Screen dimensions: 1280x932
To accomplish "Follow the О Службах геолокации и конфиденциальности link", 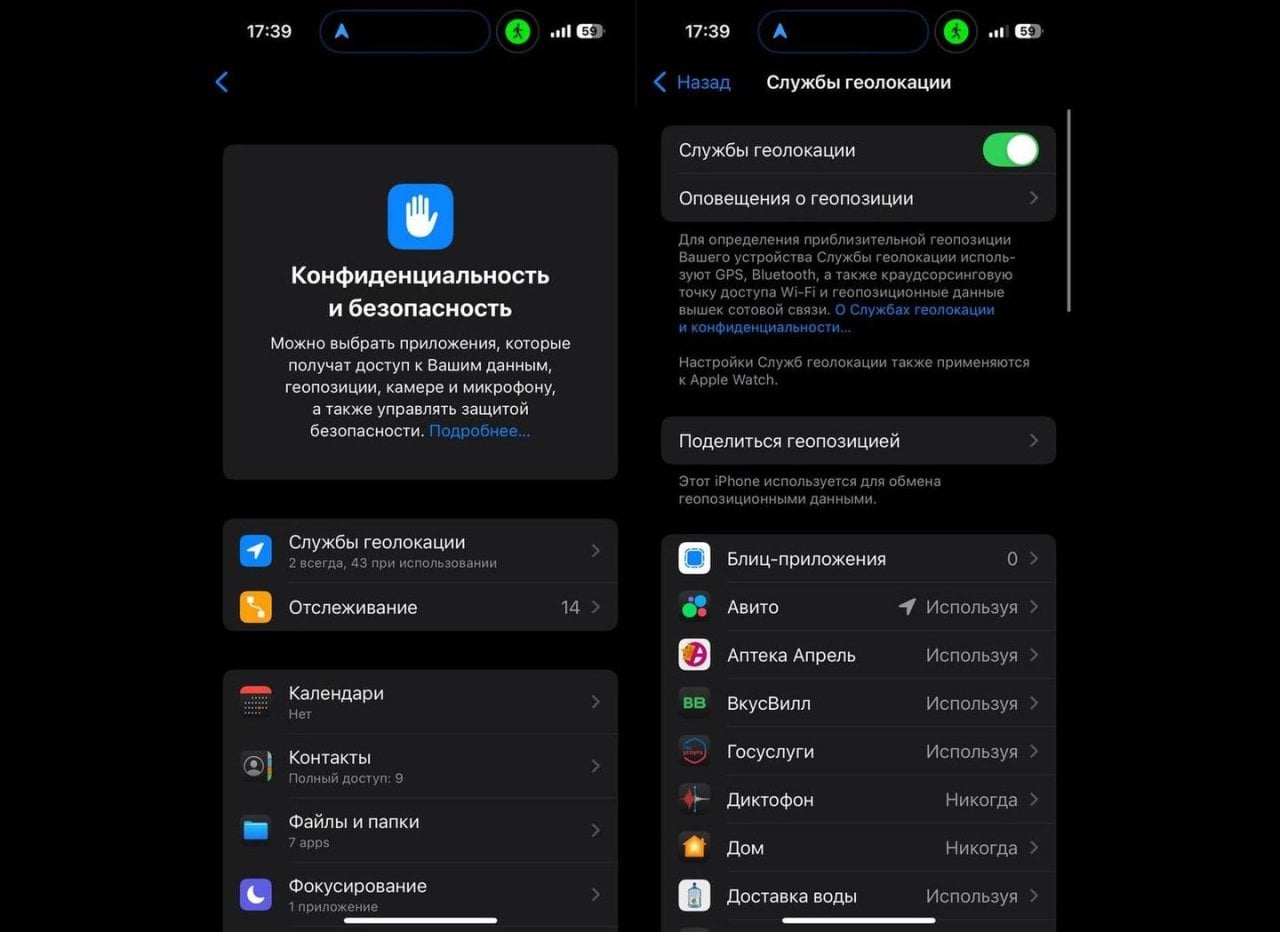I will click(x=914, y=310).
